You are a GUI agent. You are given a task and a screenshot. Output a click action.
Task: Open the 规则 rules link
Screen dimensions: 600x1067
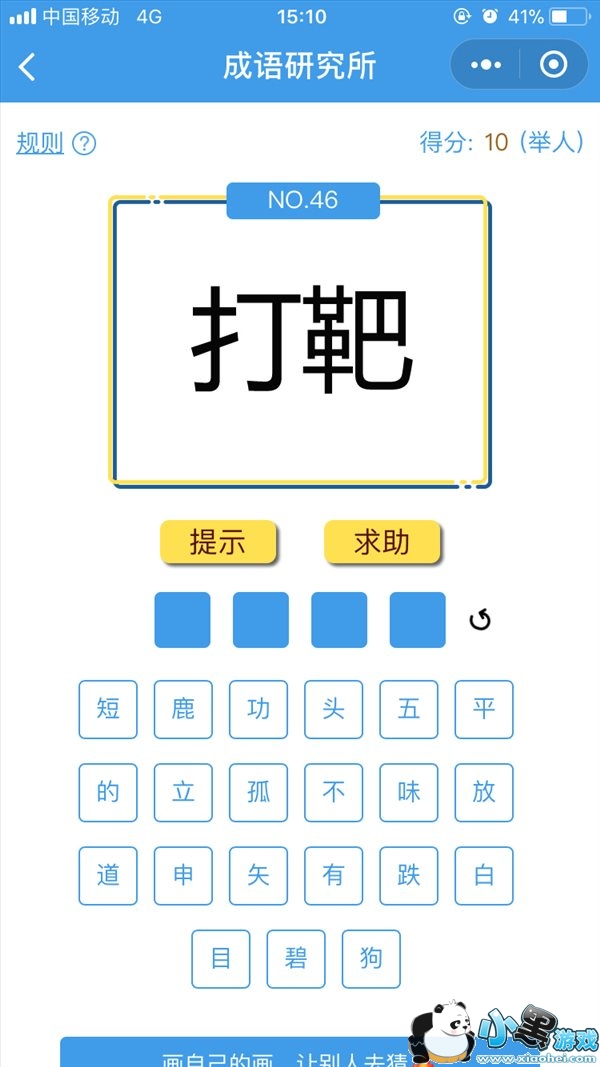(40, 144)
